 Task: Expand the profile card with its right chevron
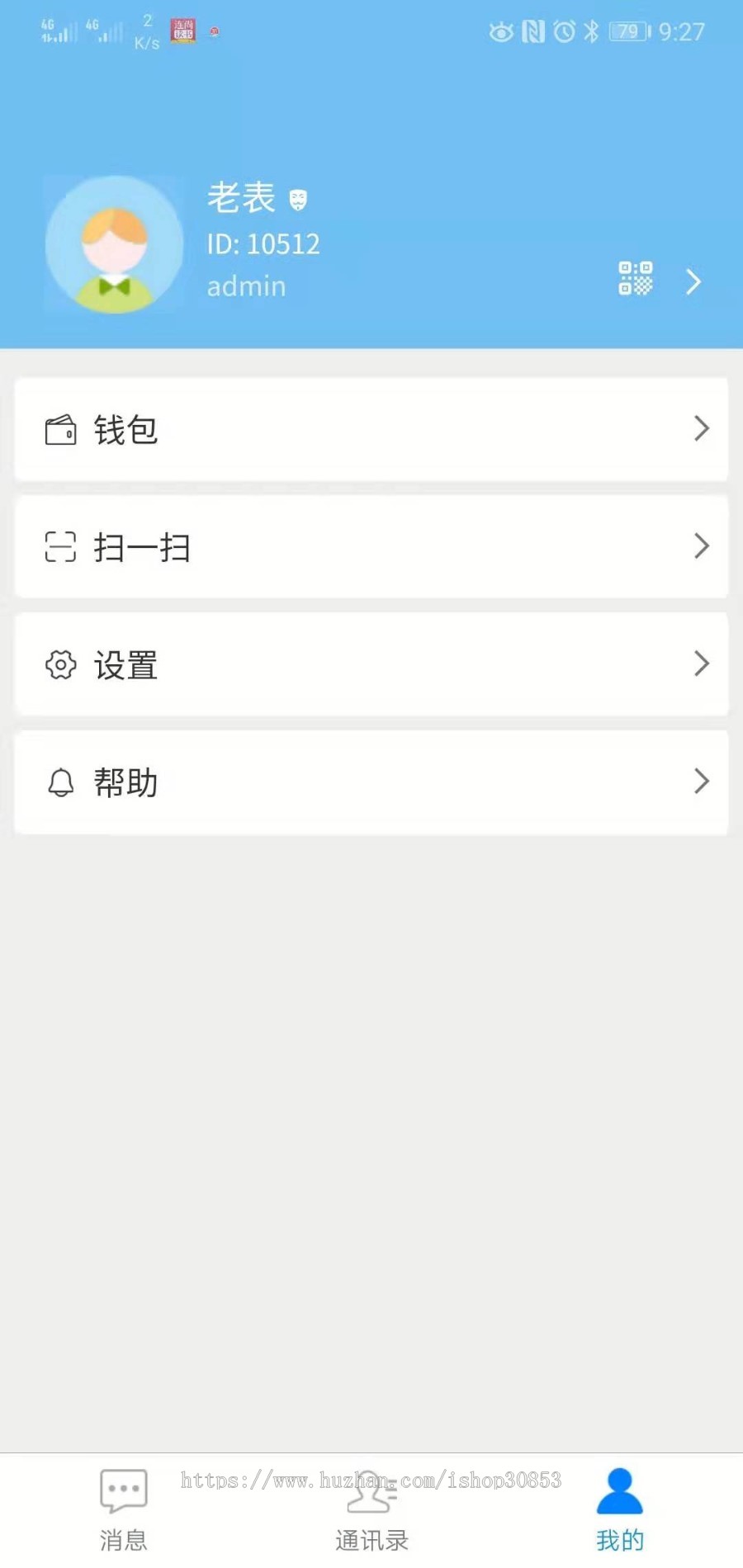click(693, 282)
